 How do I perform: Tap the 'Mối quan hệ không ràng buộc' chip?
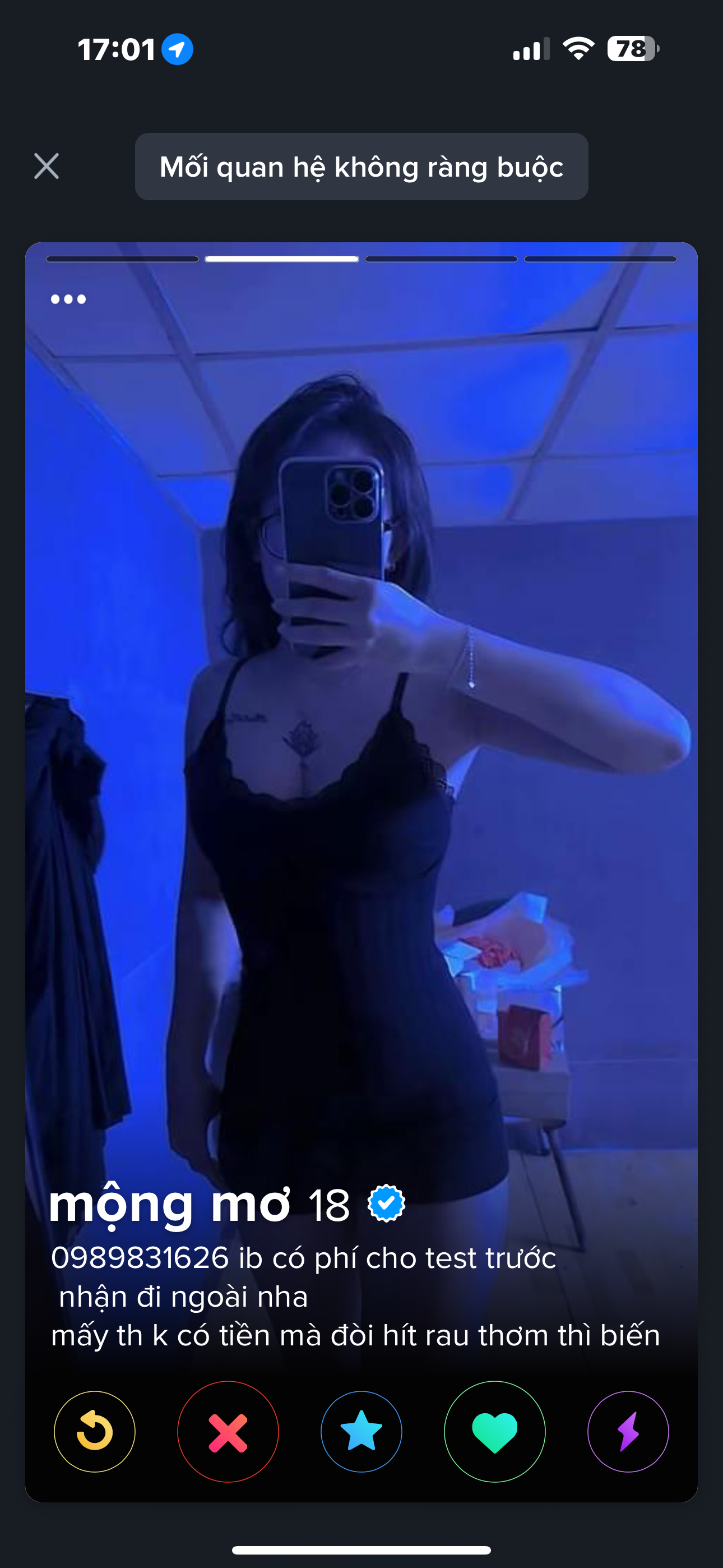coord(361,167)
